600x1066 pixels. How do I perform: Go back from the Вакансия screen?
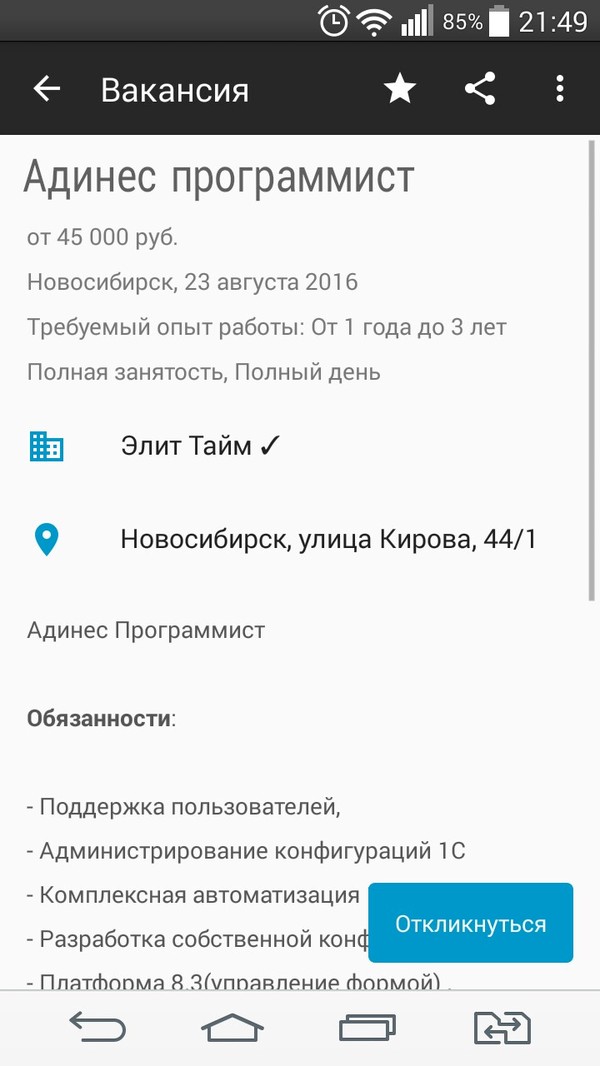[x=47, y=90]
